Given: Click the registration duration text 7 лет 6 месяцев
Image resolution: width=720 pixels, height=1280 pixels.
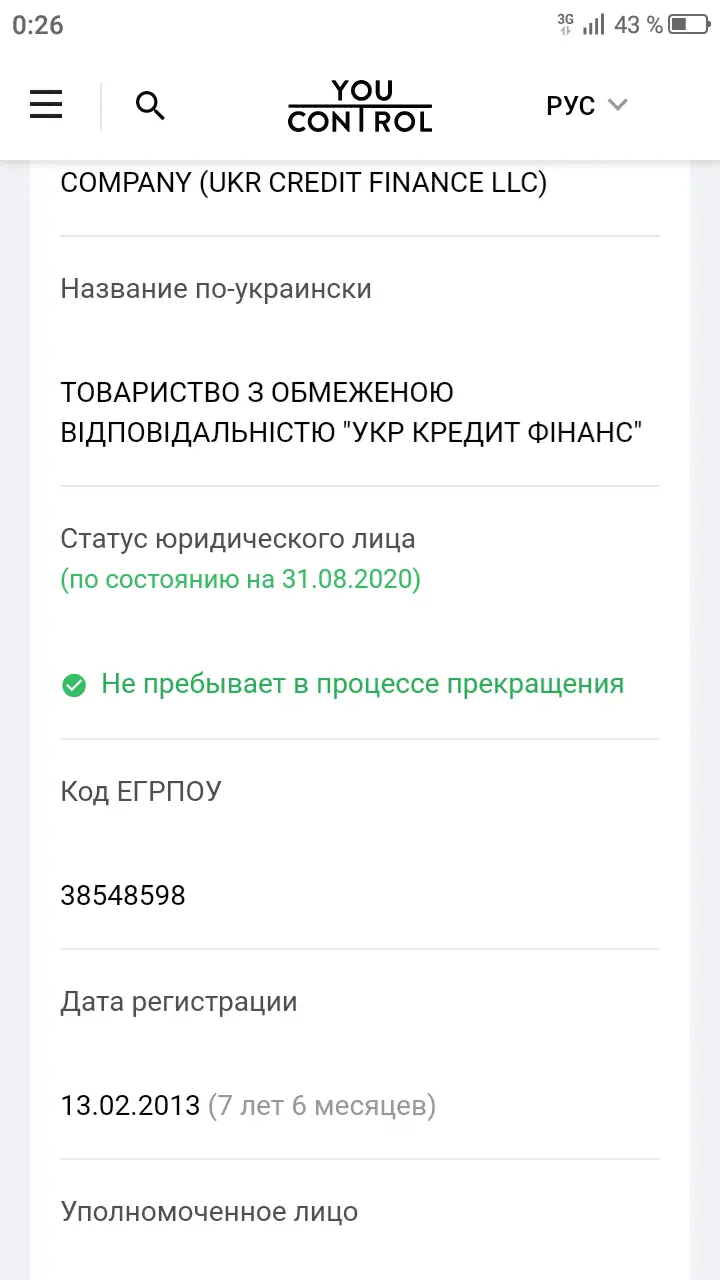Looking at the screenshot, I should pyautogui.click(x=321, y=1106).
